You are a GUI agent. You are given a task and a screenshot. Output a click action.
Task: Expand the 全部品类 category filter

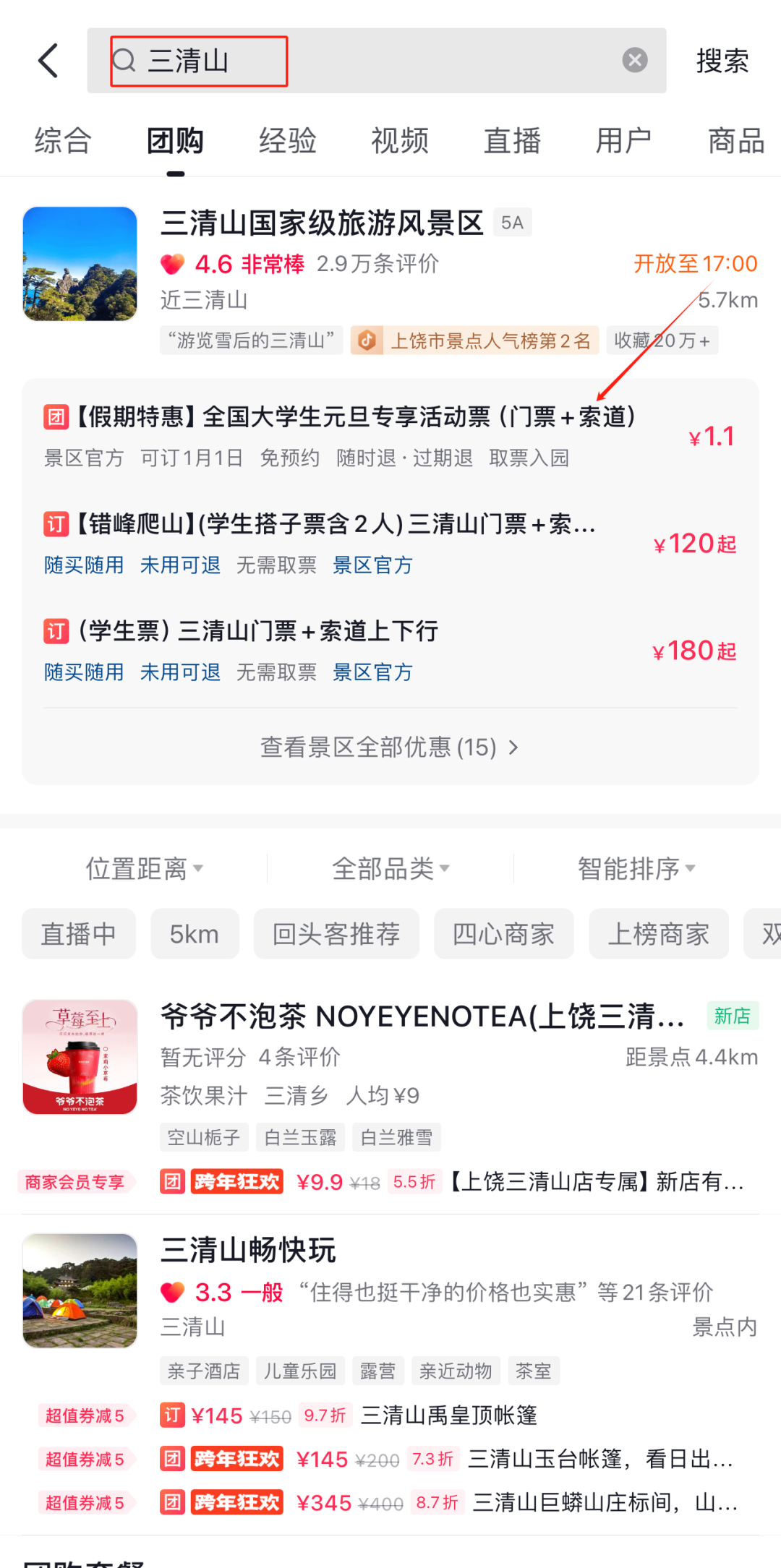click(x=390, y=868)
